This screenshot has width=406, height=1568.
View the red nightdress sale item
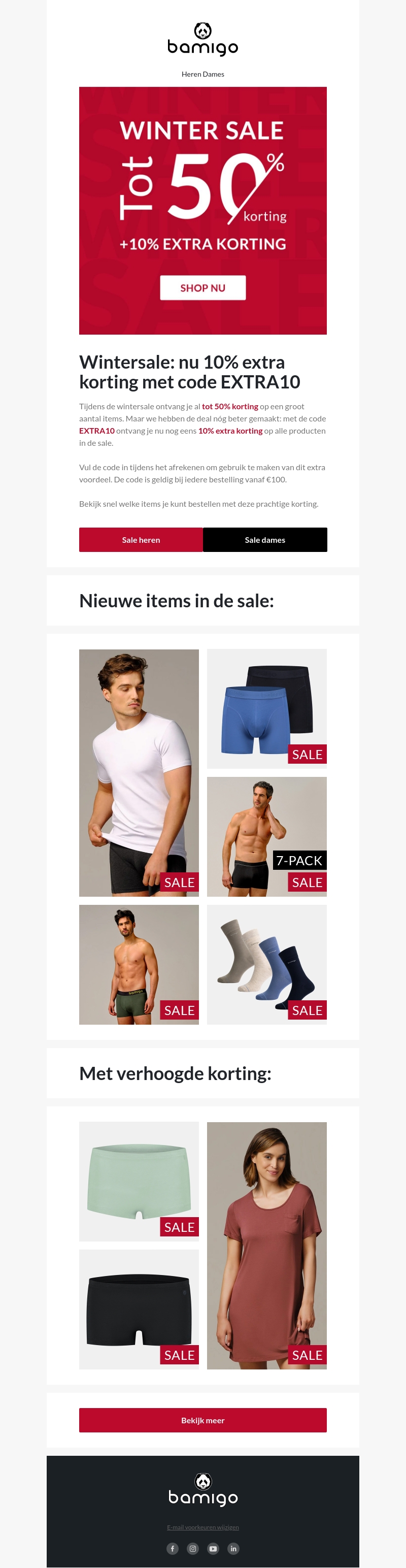[266, 1245]
